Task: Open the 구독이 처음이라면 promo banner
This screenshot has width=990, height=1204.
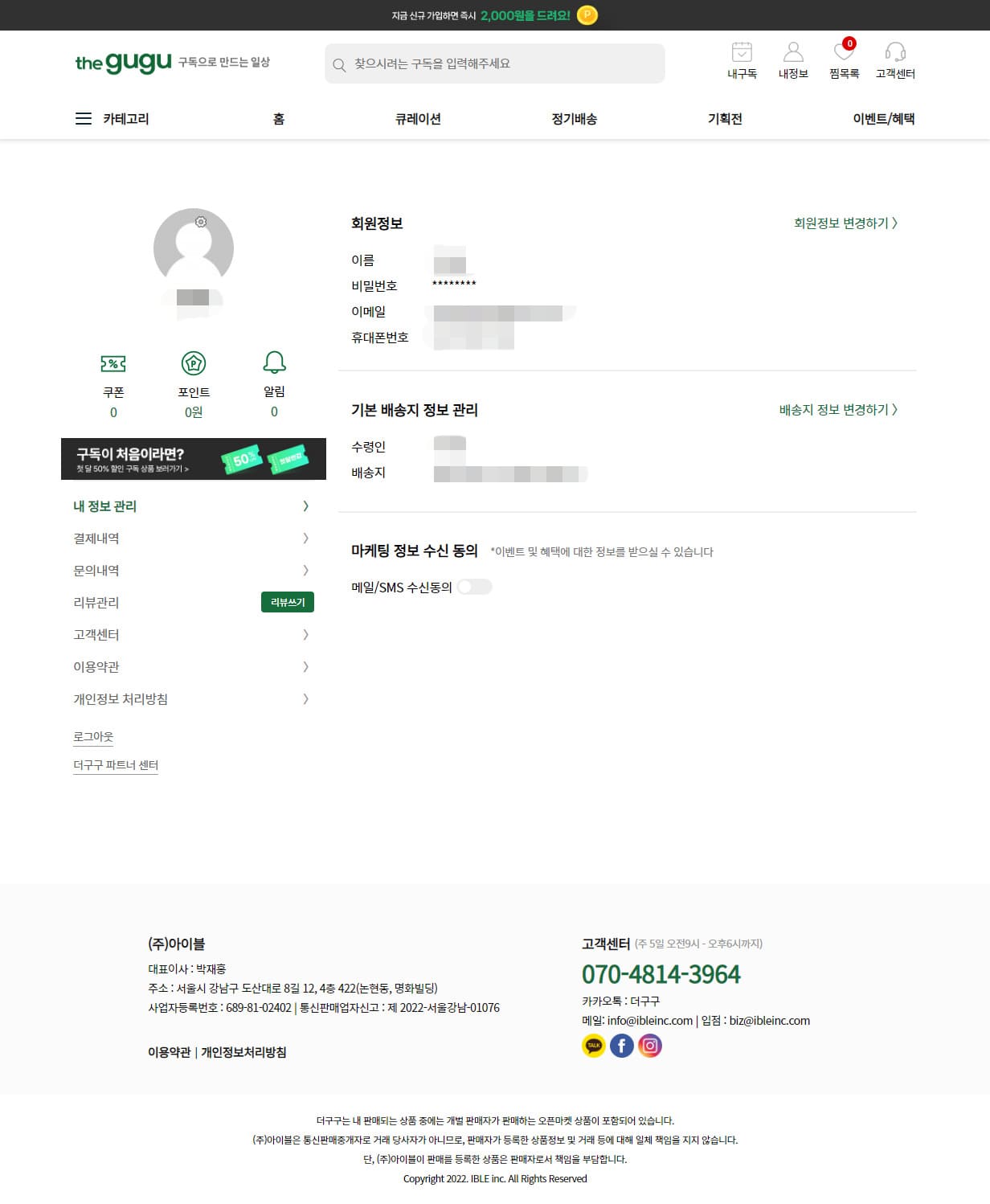Action: click(x=194, y=459)
